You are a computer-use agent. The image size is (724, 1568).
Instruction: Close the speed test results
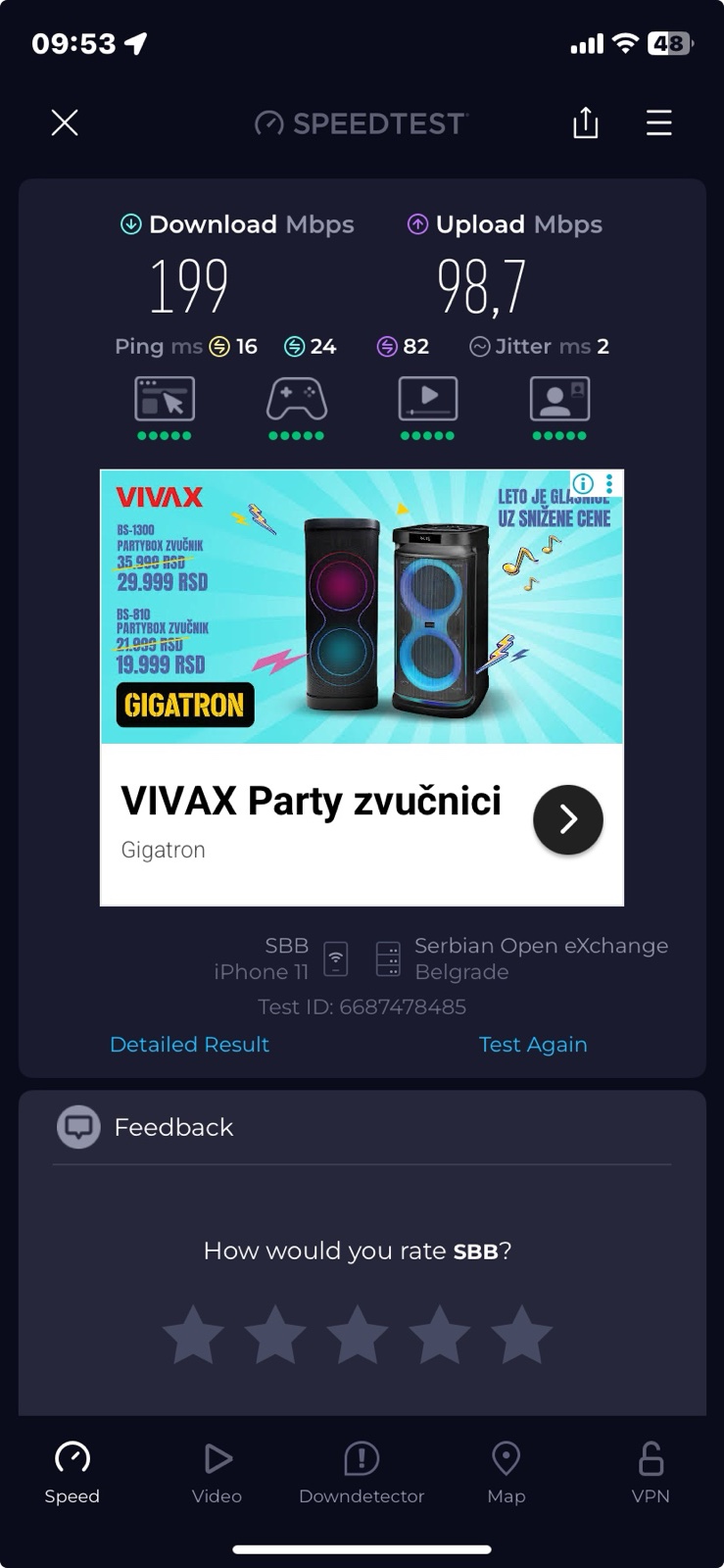[x=65, y=122]
